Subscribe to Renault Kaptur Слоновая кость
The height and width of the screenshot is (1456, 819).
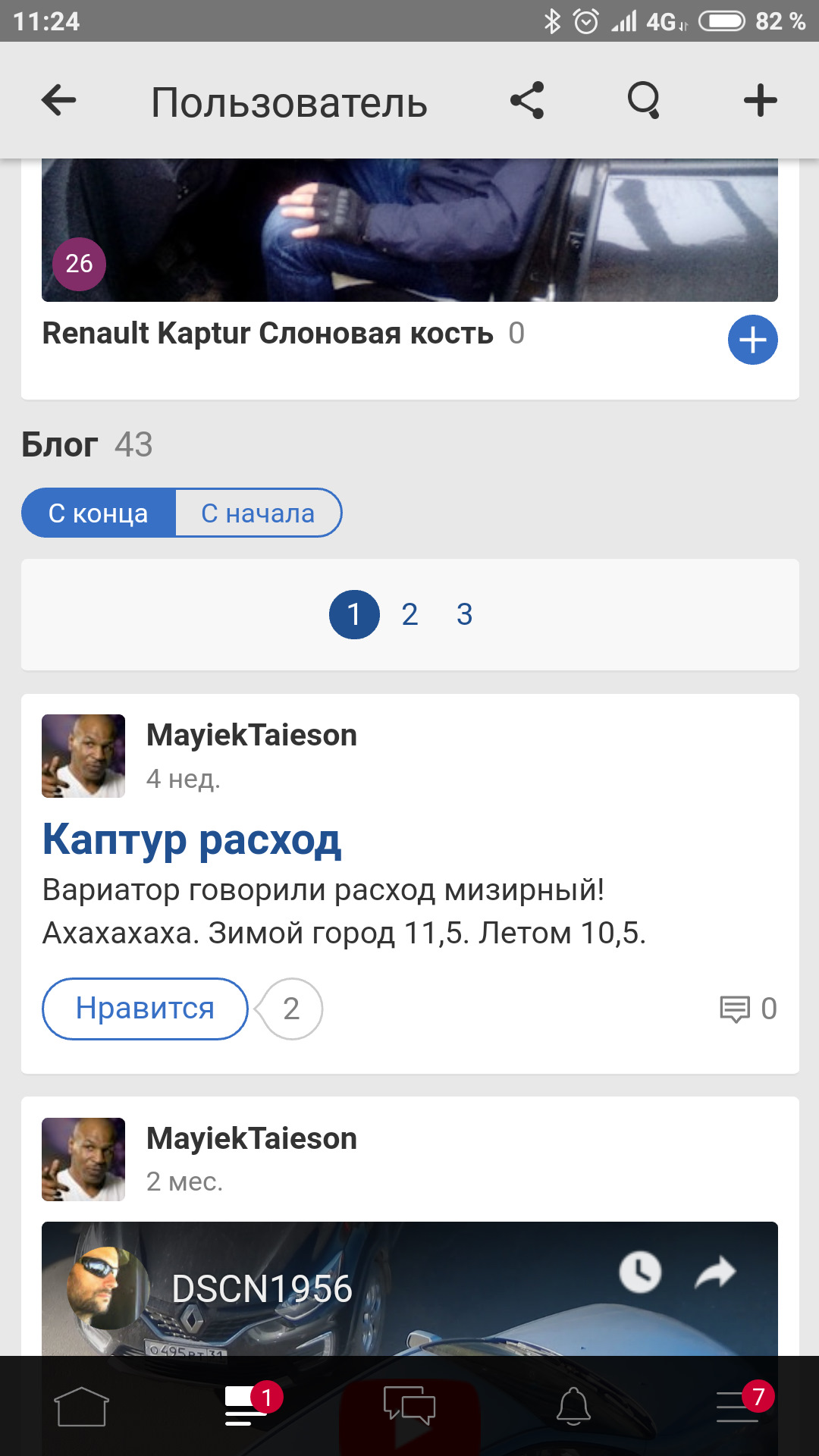coord(752,340)
